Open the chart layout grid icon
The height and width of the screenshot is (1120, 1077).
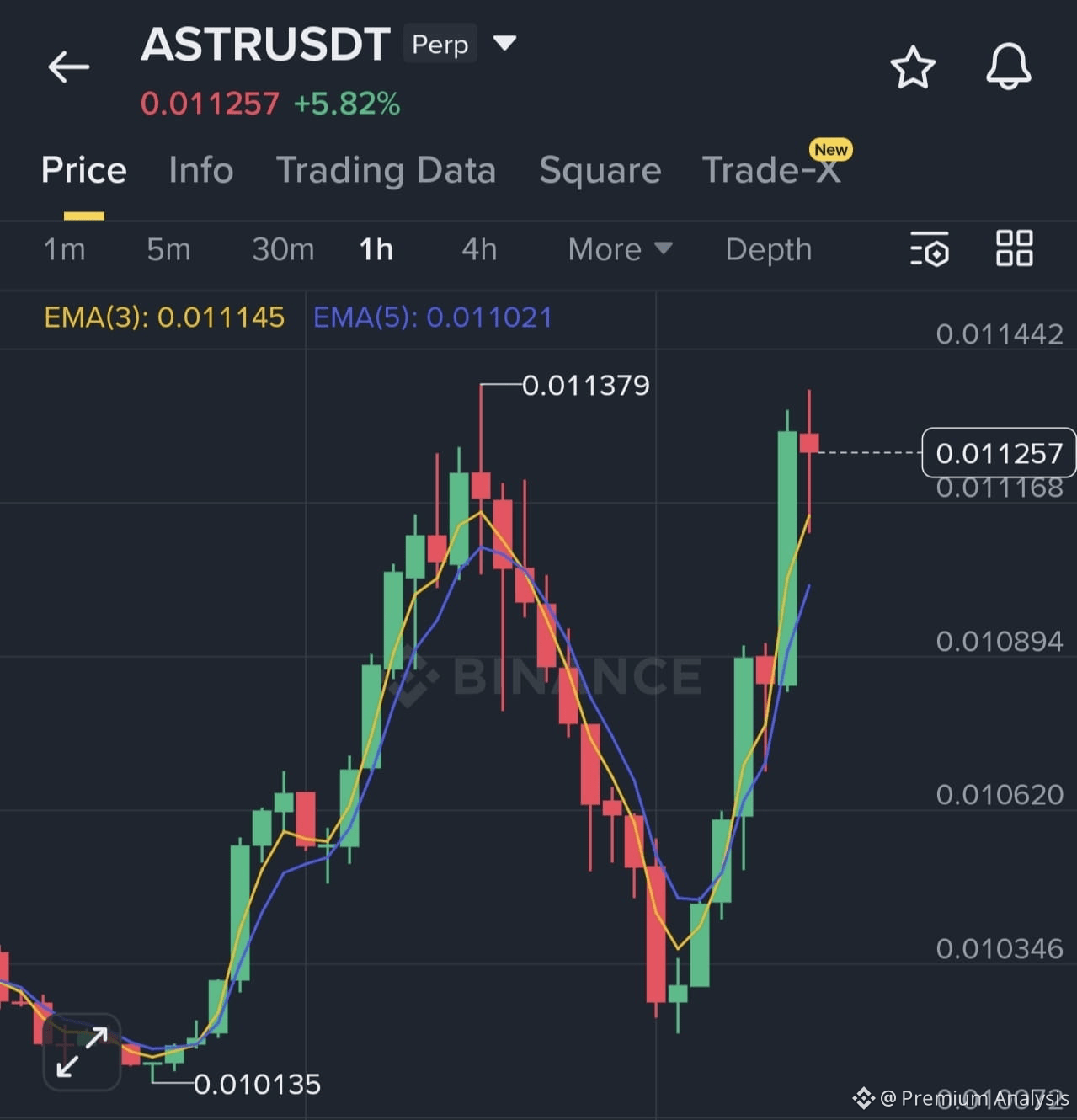click(x=1013, y=249)
